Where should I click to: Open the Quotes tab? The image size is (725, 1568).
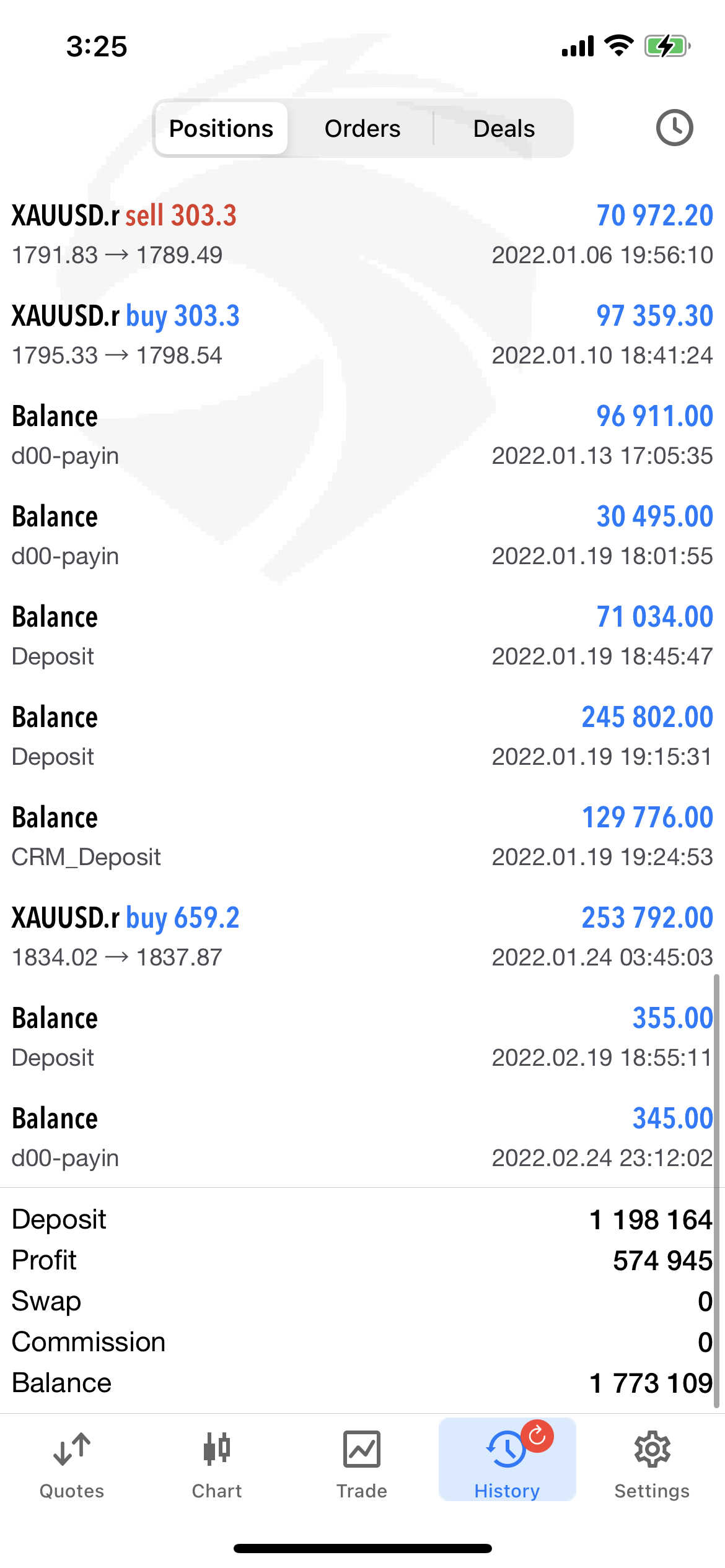72,1464
